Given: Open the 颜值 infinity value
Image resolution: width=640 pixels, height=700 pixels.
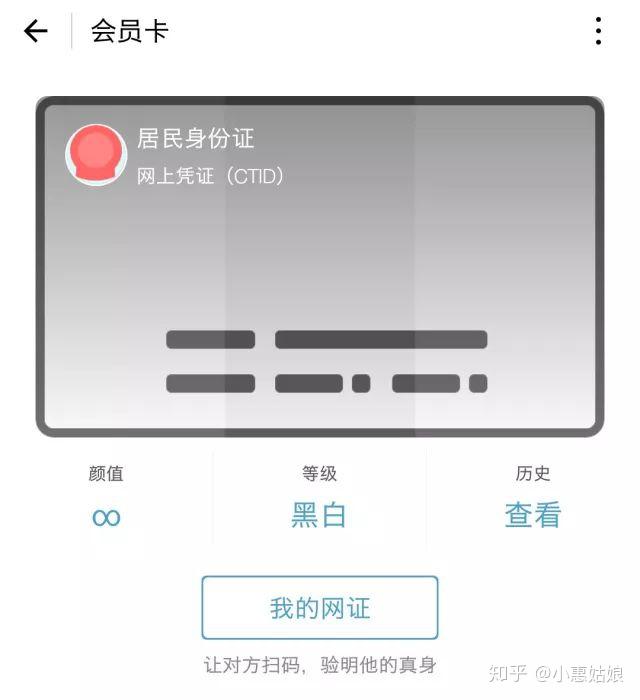Looking at the screenshot, I should pos(106,516).
